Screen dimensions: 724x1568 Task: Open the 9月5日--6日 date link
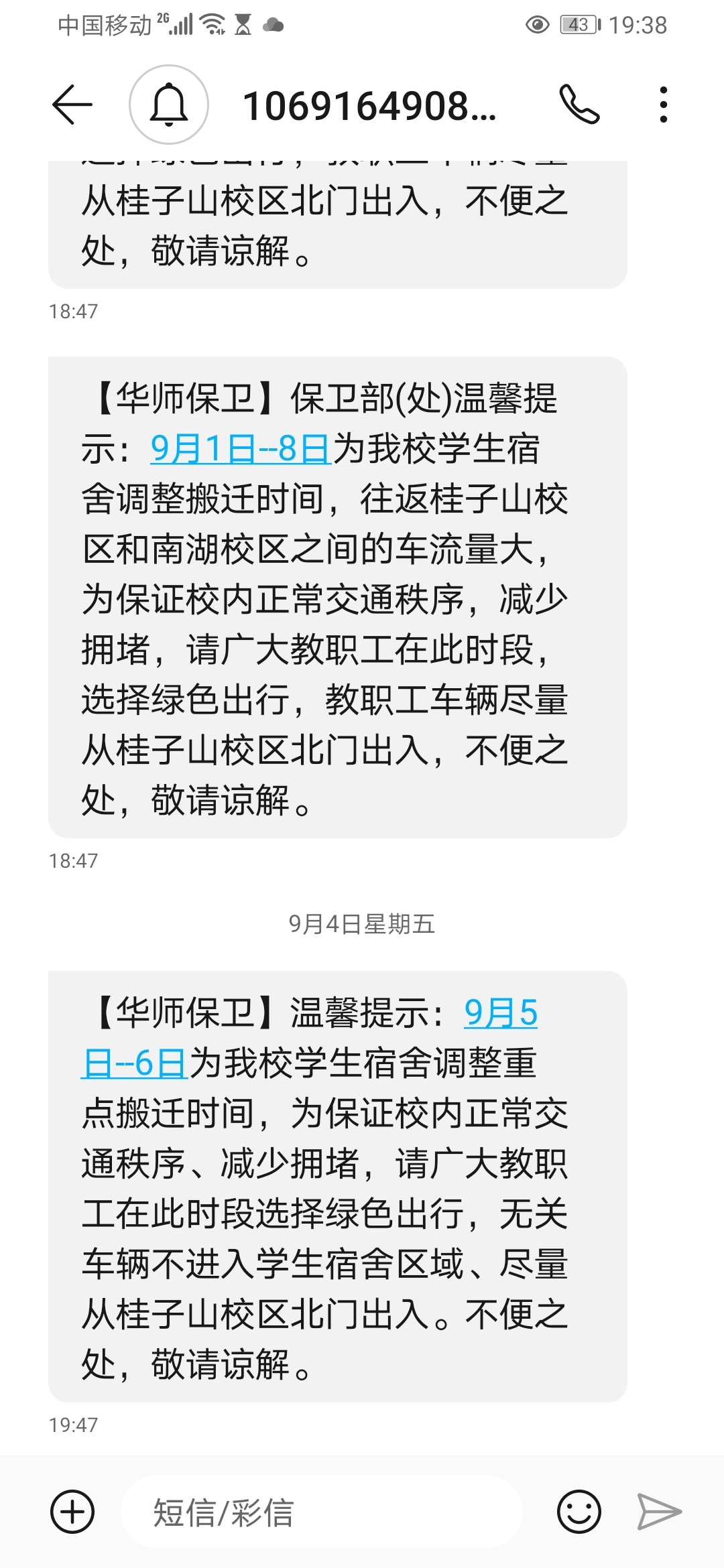[x=500, y=1013]
